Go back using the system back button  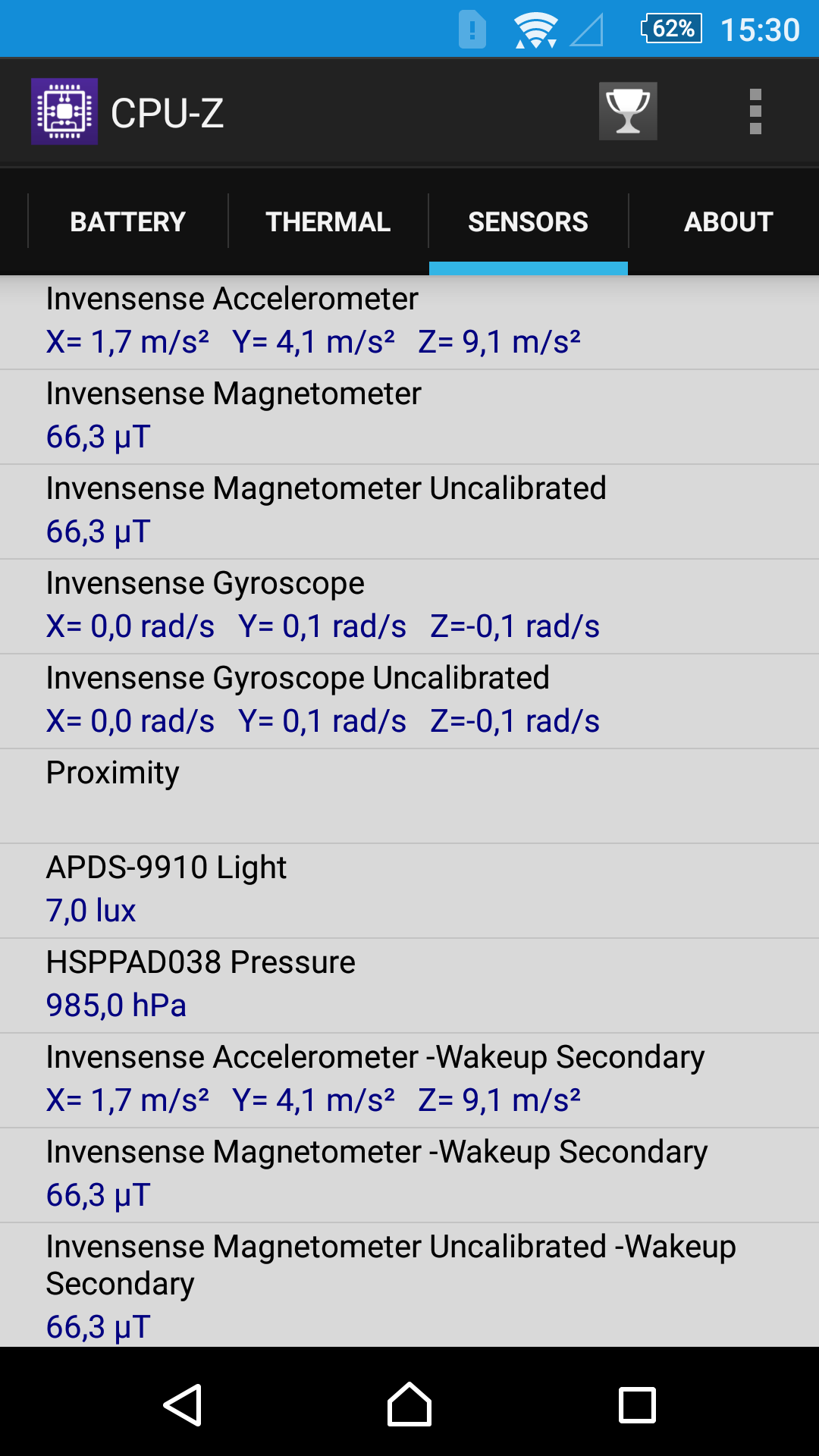click(x=183, y=1404)
